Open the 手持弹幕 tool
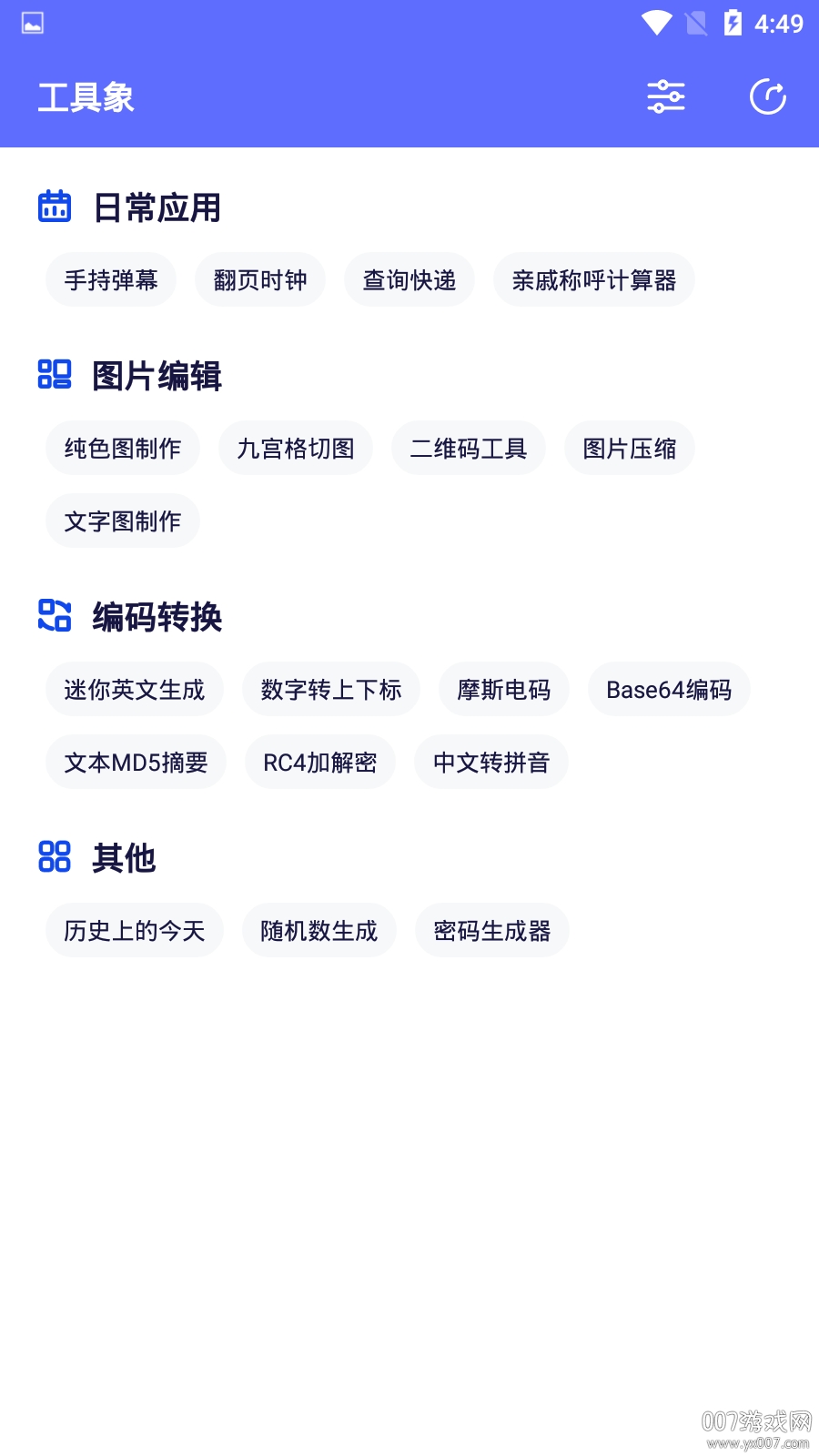Image resolution: width=819 pixels, height=1456 pixels. [x=111, y=280]
